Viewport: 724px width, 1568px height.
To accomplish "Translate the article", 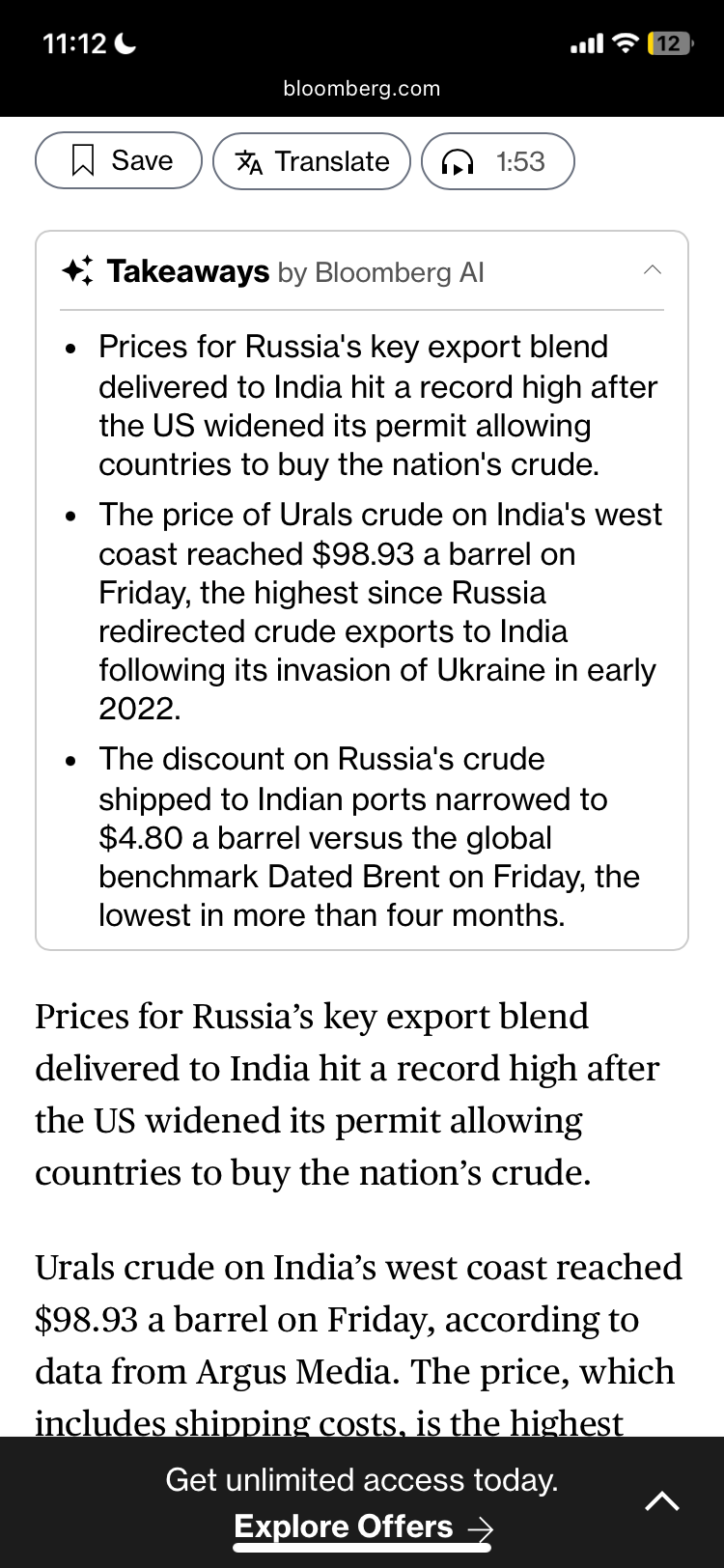I will pyautogui.click(x=312, y=161).
